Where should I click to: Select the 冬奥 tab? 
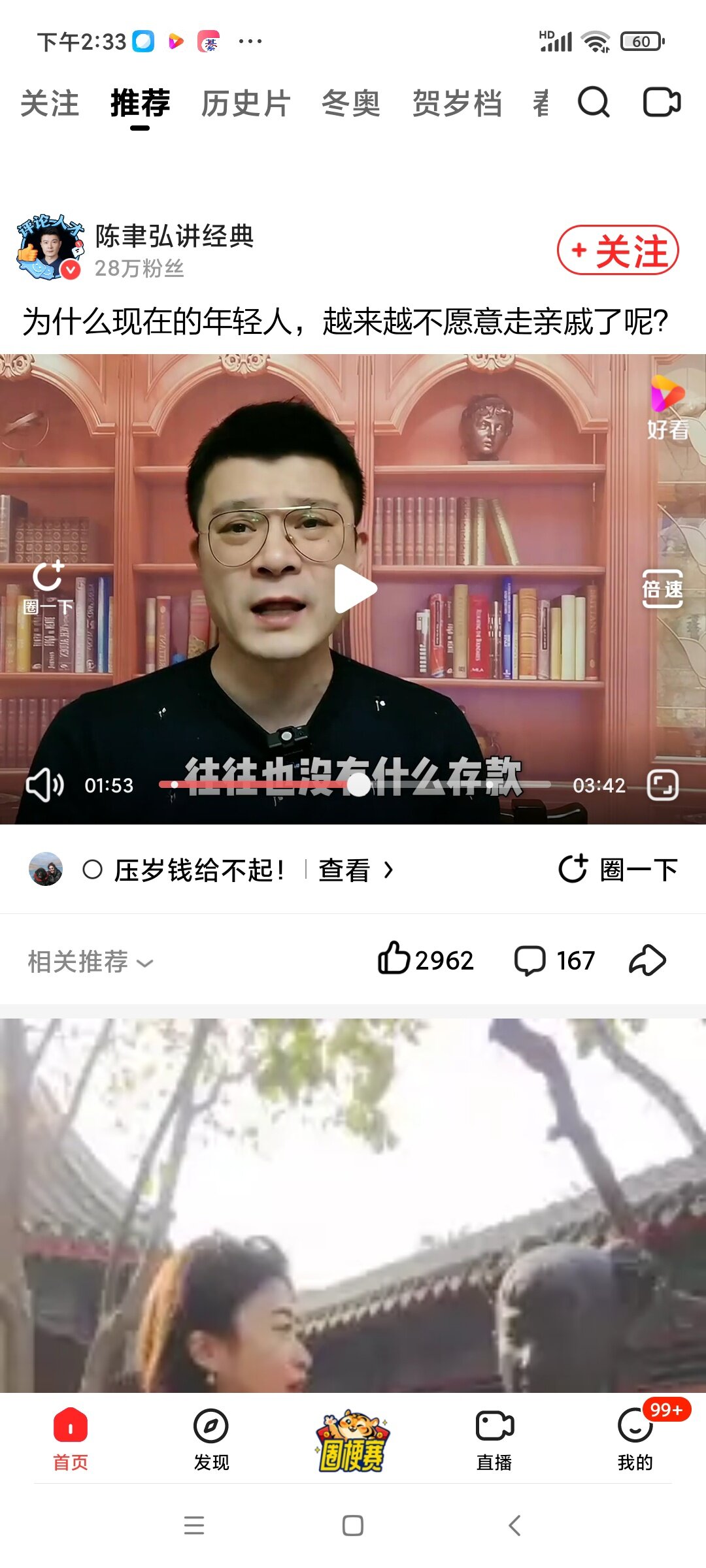point(351,104)
